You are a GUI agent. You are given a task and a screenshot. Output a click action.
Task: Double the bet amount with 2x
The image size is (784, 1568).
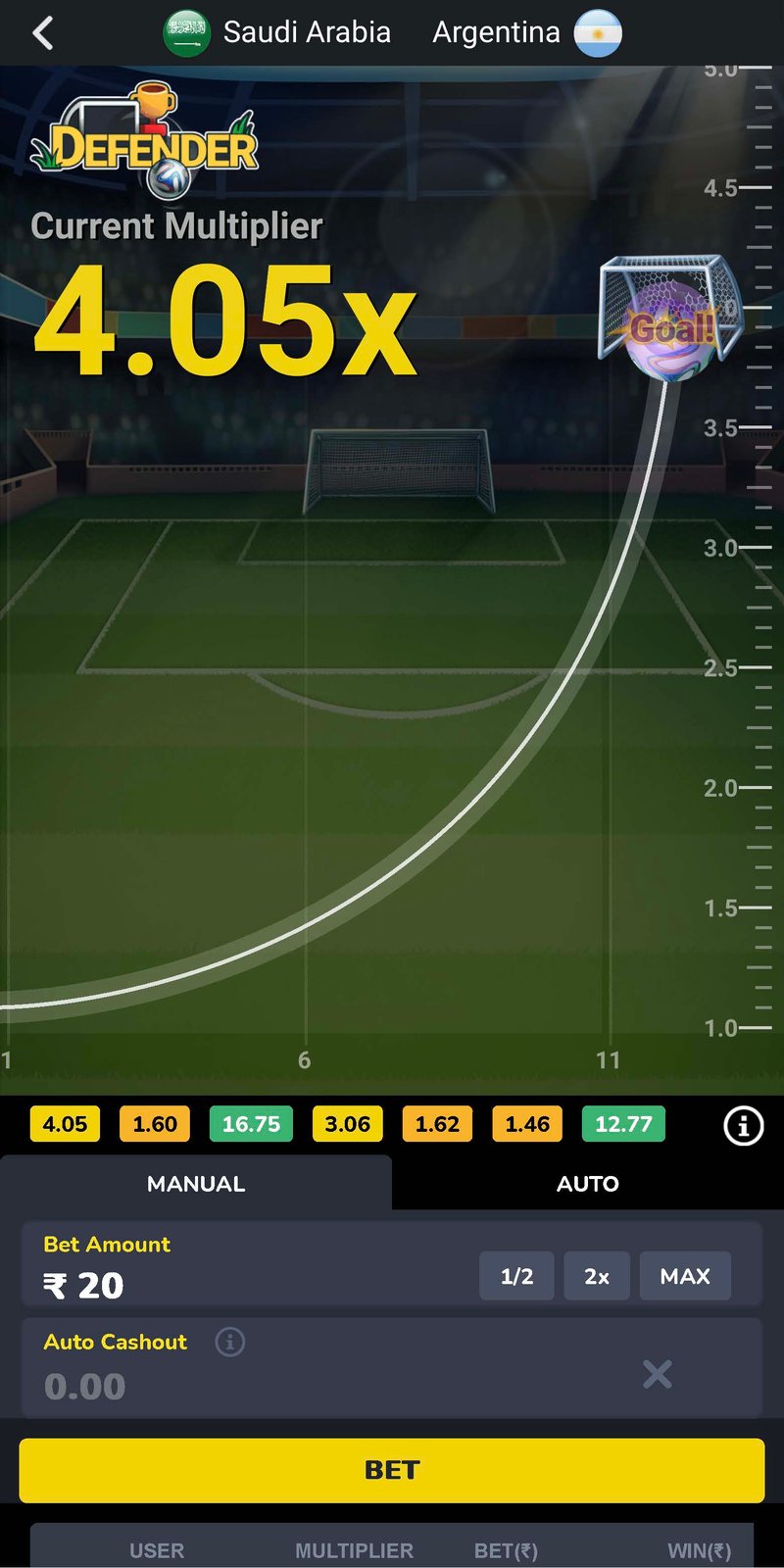point(596,1276)
